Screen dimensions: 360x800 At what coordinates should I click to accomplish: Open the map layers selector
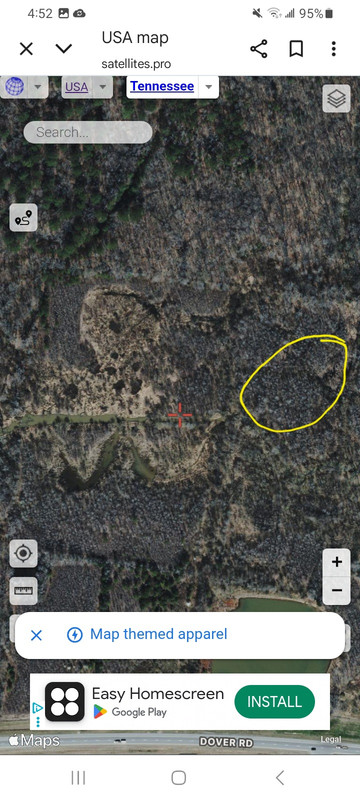[337, 98]
